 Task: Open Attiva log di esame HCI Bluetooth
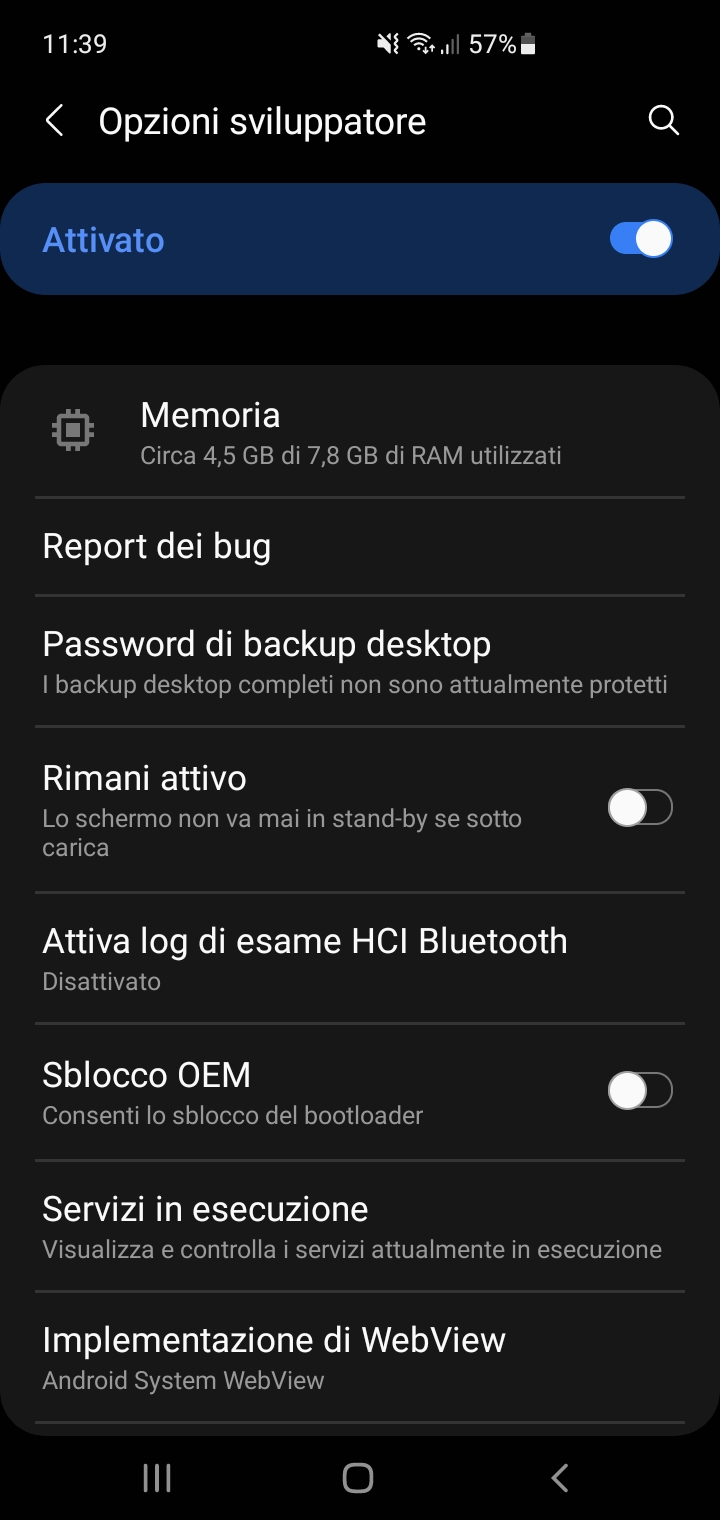(305, 957)
